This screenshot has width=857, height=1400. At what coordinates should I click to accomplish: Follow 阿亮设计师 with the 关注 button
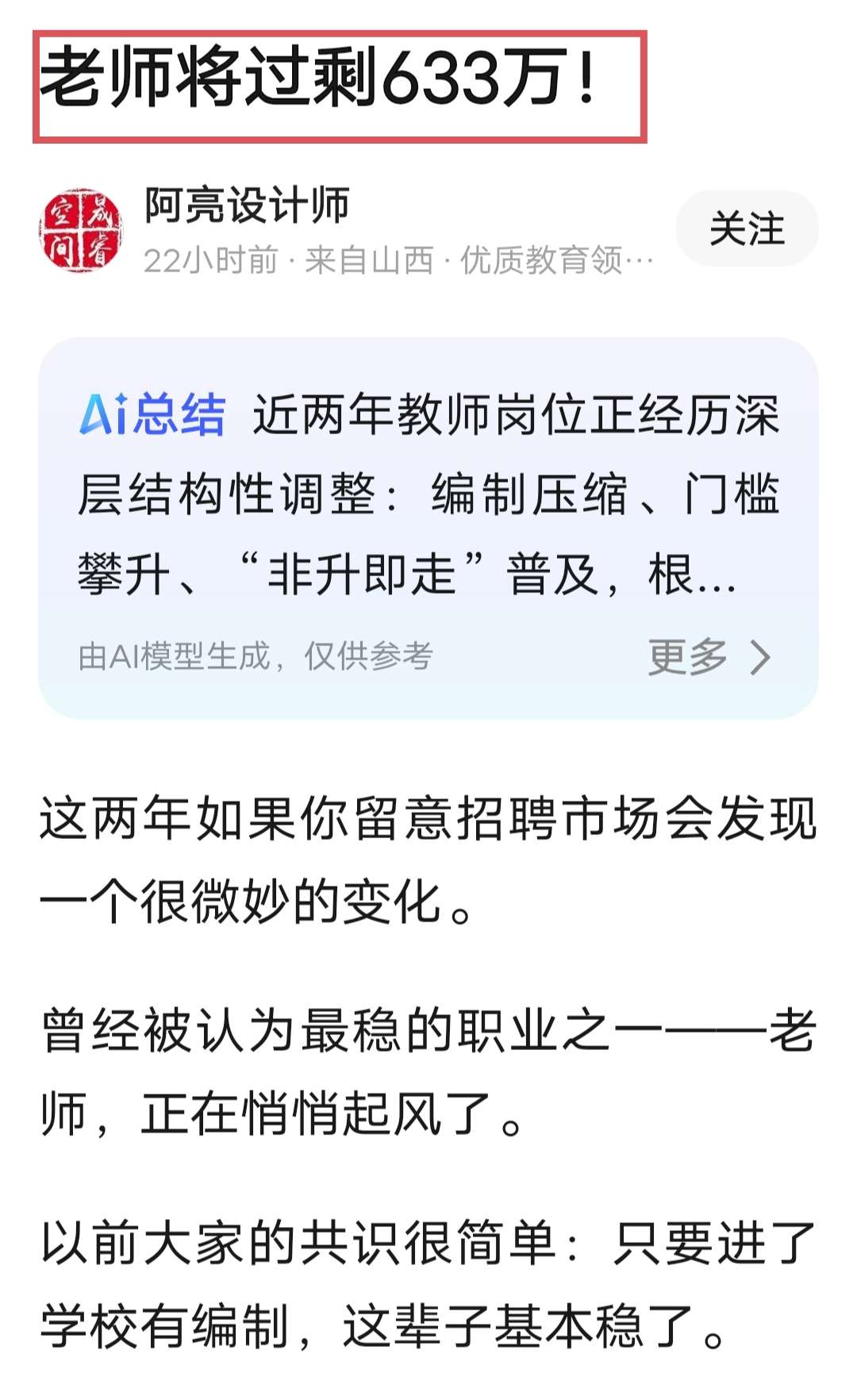pos(746,229)
